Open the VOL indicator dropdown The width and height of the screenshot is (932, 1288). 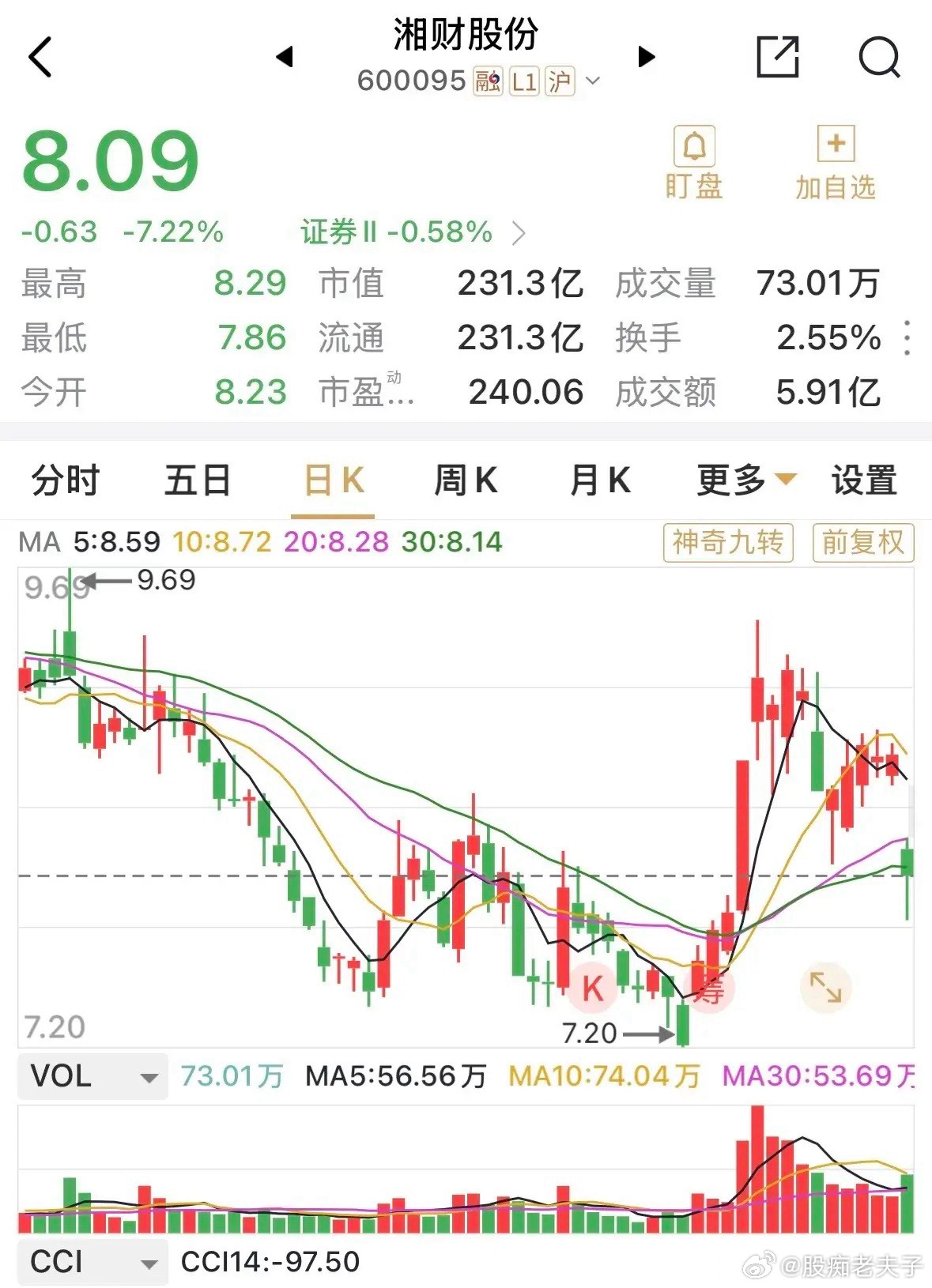point(92,1076)
